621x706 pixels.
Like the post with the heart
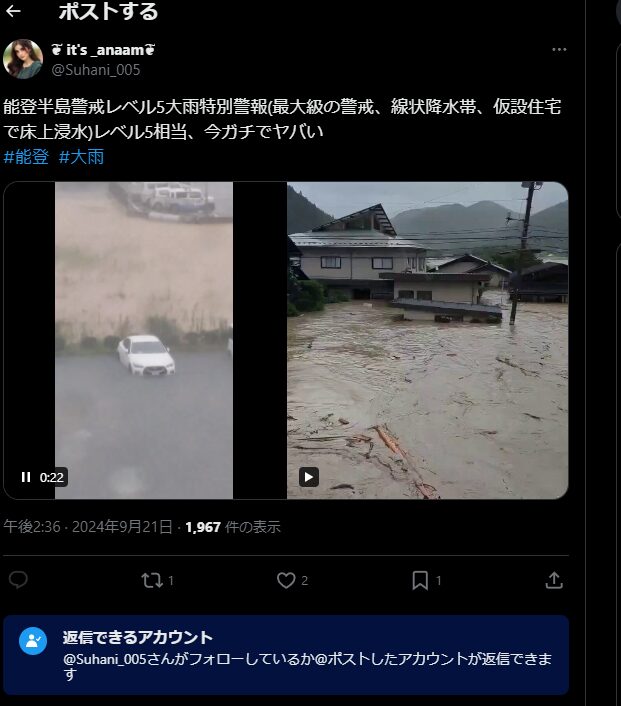tap(286, 580)
